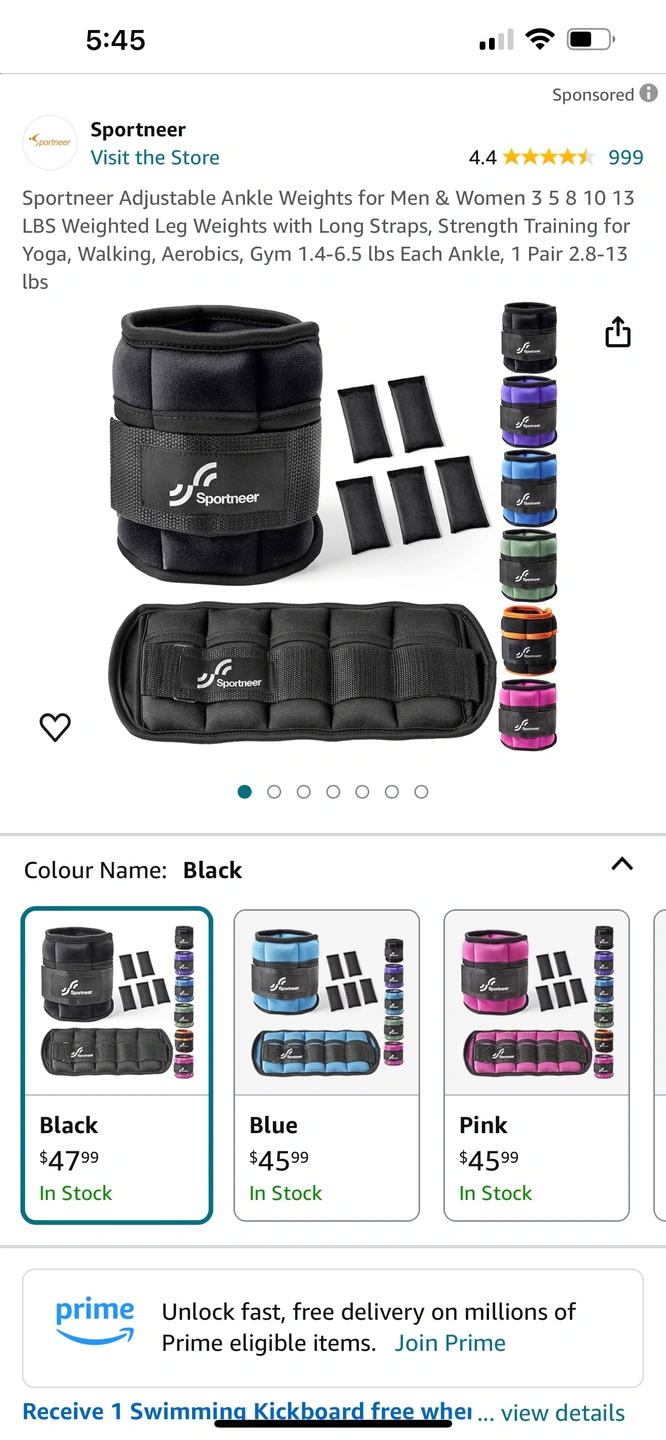
Task: Add ankle weights to wish list
Action: click(x=55, y=727)
